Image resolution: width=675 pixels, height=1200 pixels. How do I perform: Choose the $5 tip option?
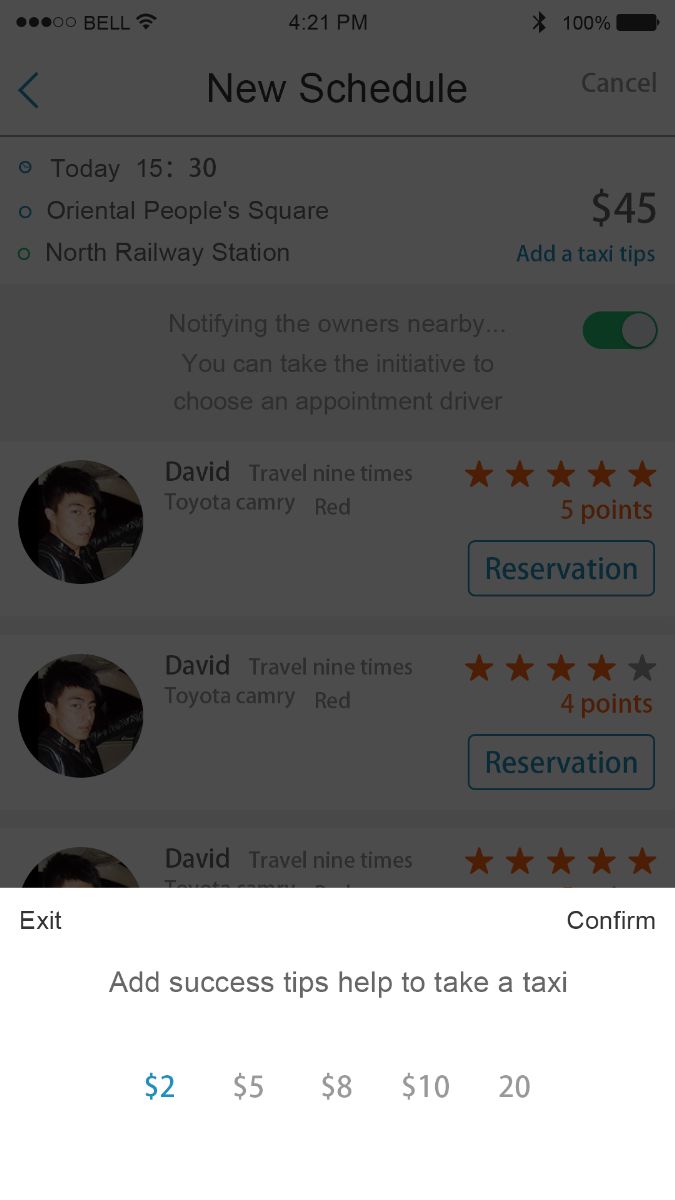tap(248, 1086)
